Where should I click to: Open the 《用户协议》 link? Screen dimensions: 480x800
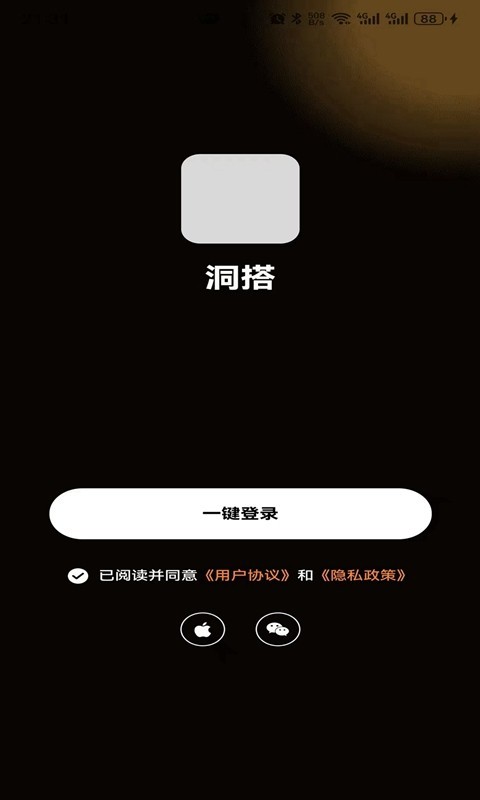[247, 576]
